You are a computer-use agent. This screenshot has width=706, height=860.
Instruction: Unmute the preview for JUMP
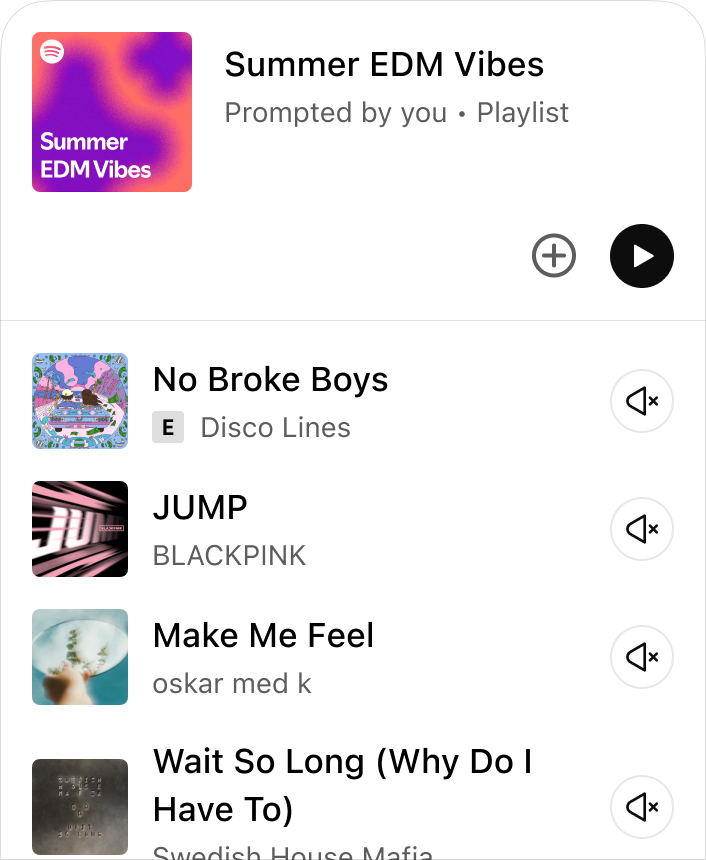(x=642, y=529)
